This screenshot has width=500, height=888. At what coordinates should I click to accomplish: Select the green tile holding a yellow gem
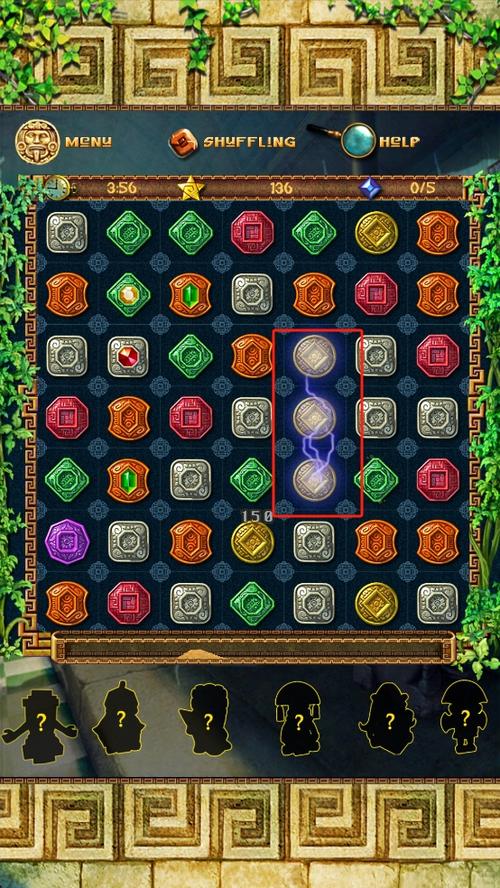129,294
